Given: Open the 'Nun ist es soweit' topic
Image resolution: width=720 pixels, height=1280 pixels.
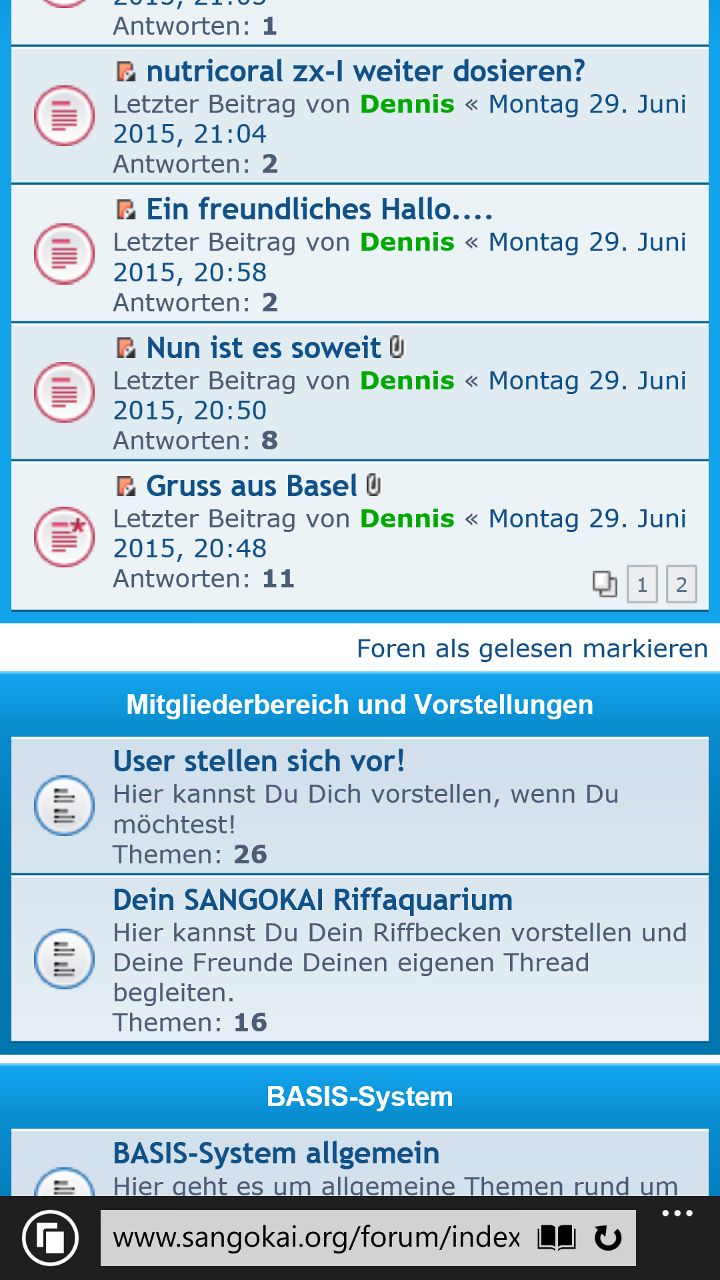Looking at the screenshot, I should click(263, 348).
